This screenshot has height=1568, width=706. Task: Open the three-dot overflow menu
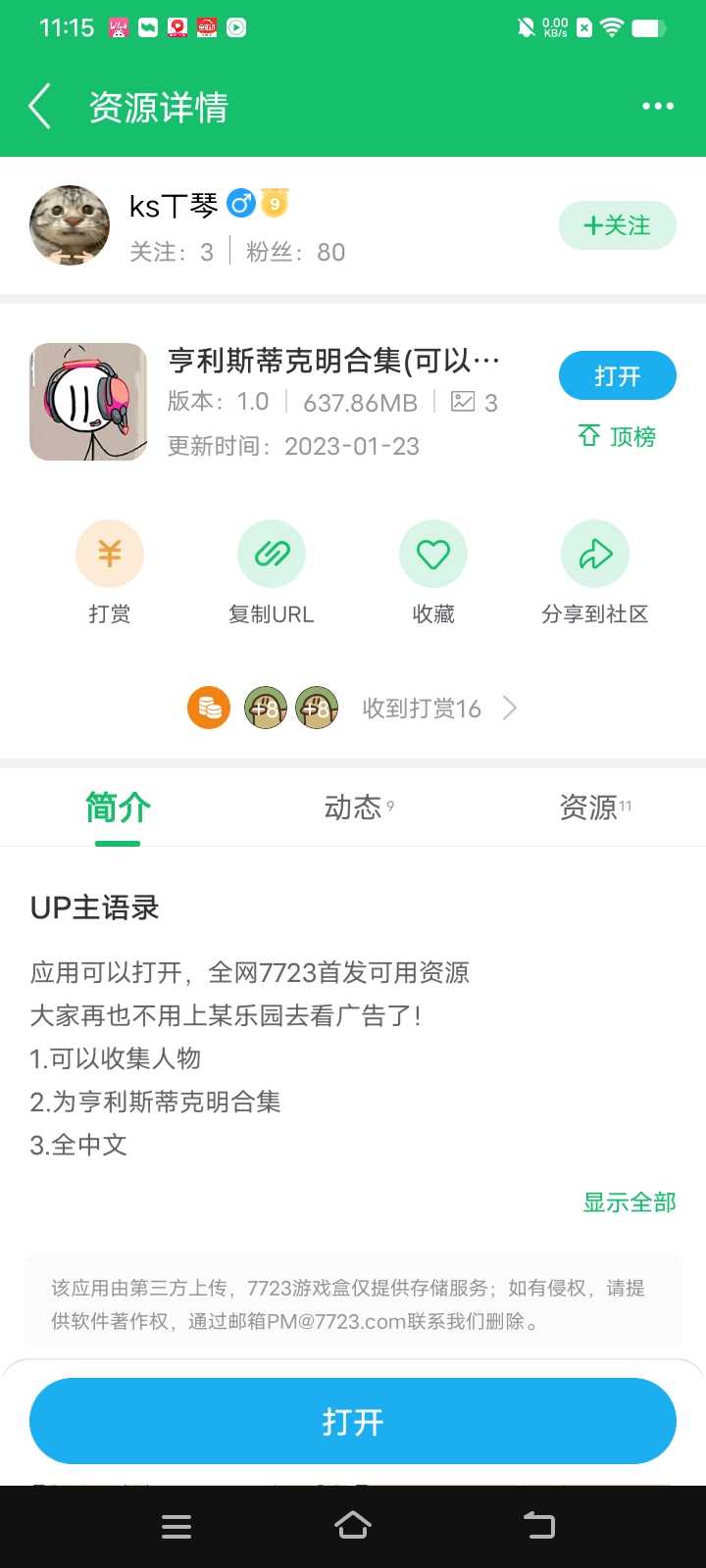point(657,106)
